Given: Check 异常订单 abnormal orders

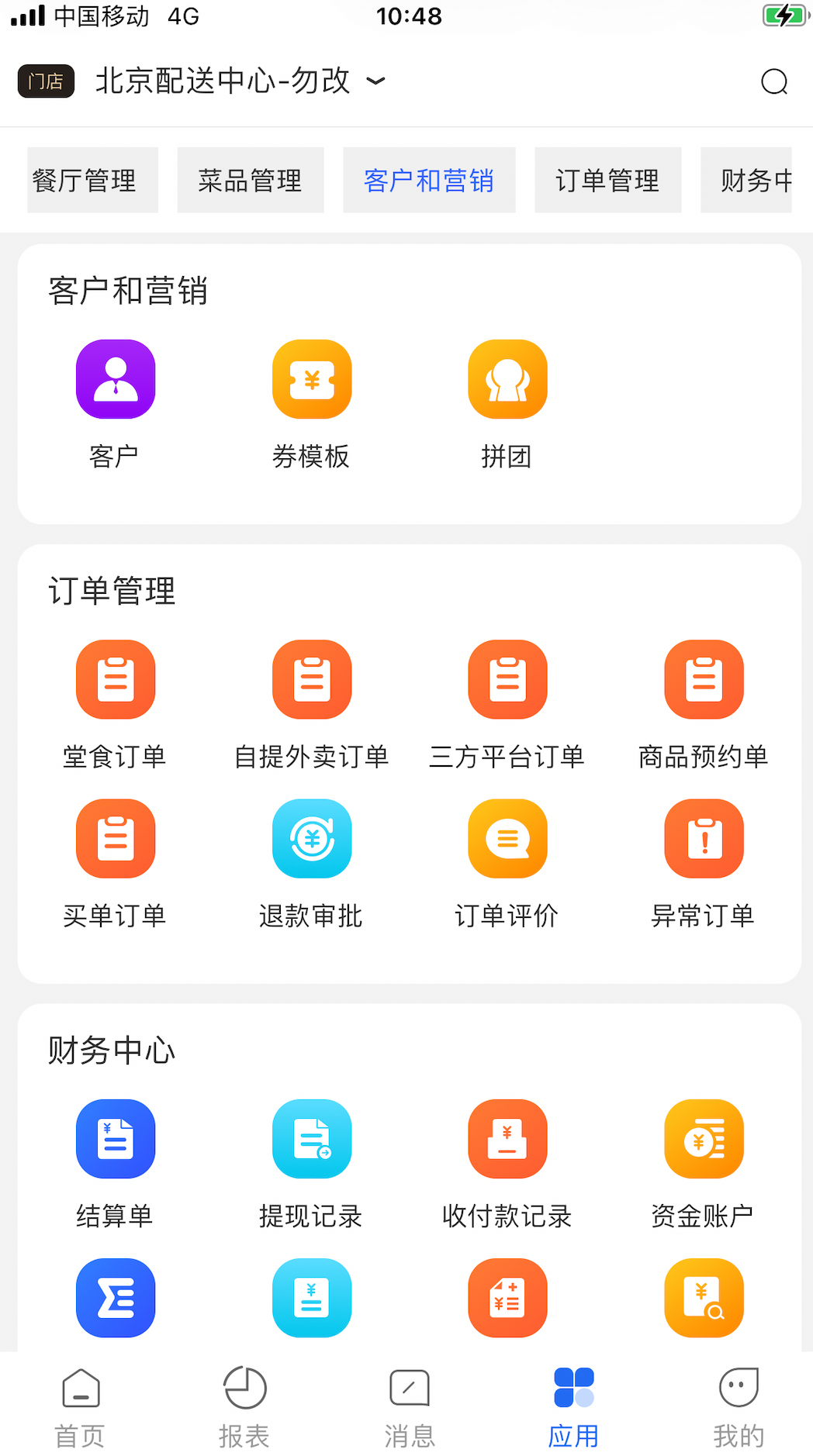Looking at the screenshot, I should [x=704, y=838].
